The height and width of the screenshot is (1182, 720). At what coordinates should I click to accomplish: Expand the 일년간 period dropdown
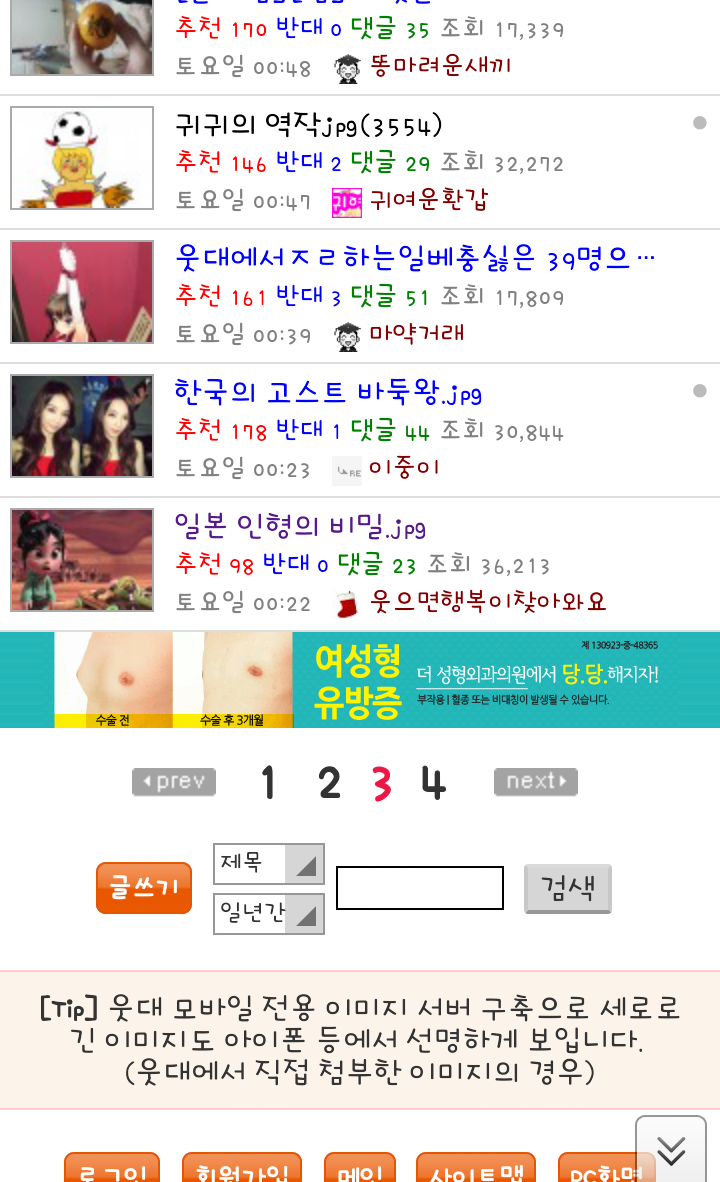[269, 914]
